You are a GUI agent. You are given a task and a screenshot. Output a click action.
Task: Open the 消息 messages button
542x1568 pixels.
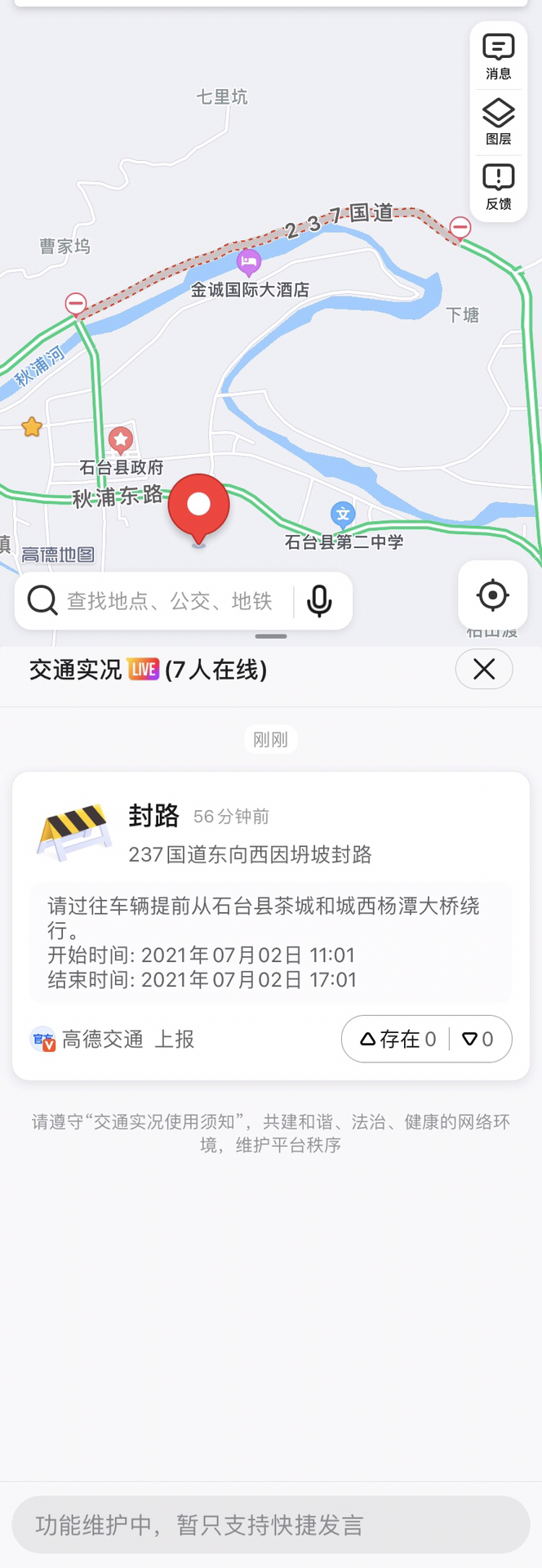click(498, 56)
